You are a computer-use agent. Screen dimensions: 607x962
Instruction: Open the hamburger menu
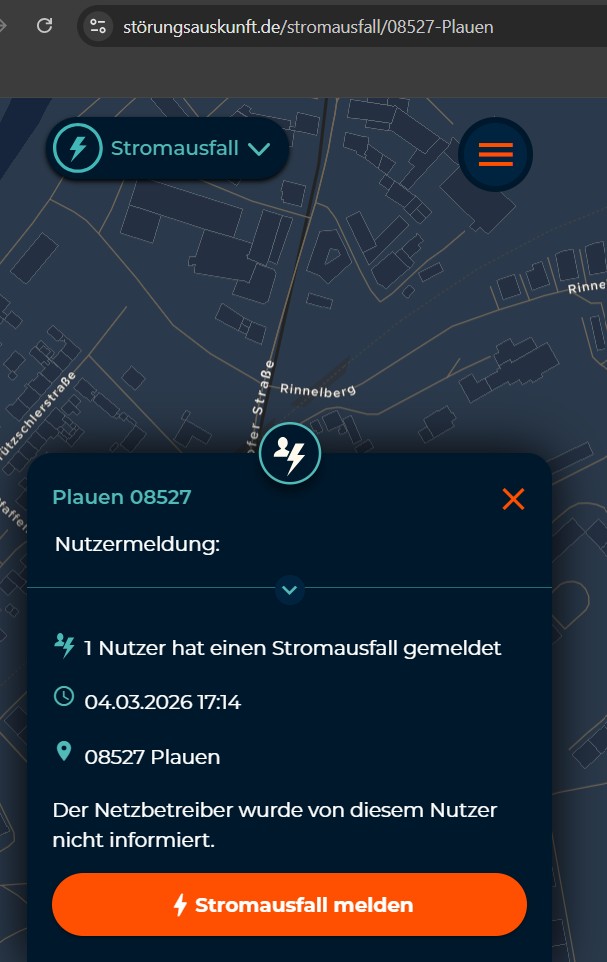[495, 154]
